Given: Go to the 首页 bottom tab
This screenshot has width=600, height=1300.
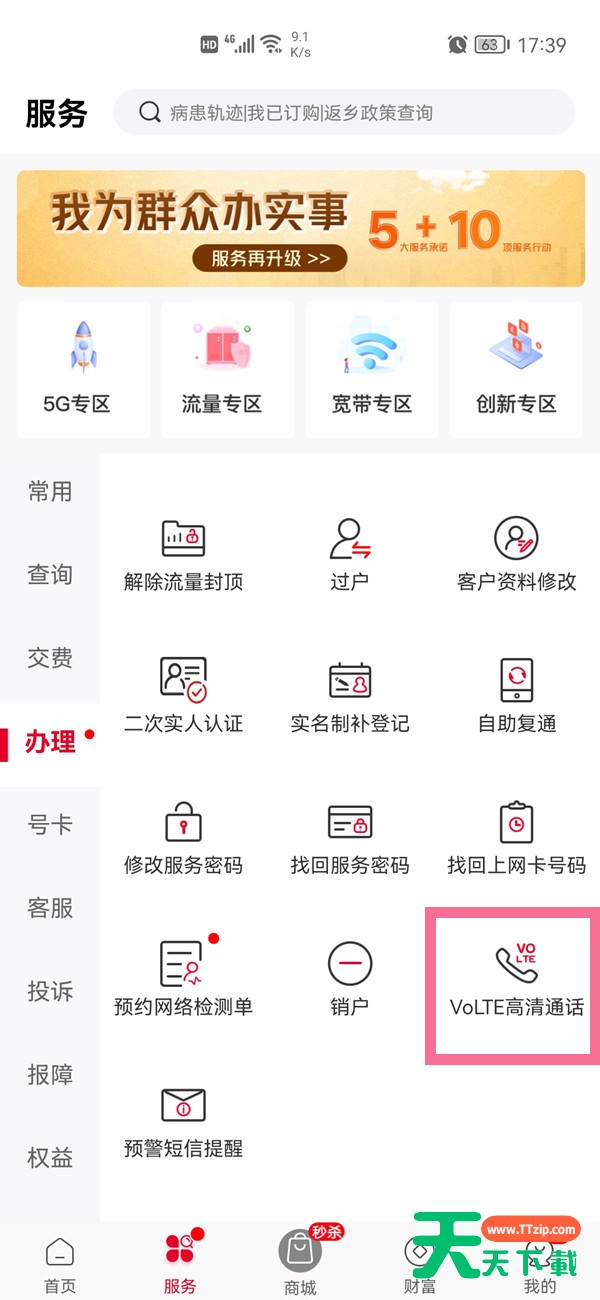Looking at the screenshot, I should 60,1265.
